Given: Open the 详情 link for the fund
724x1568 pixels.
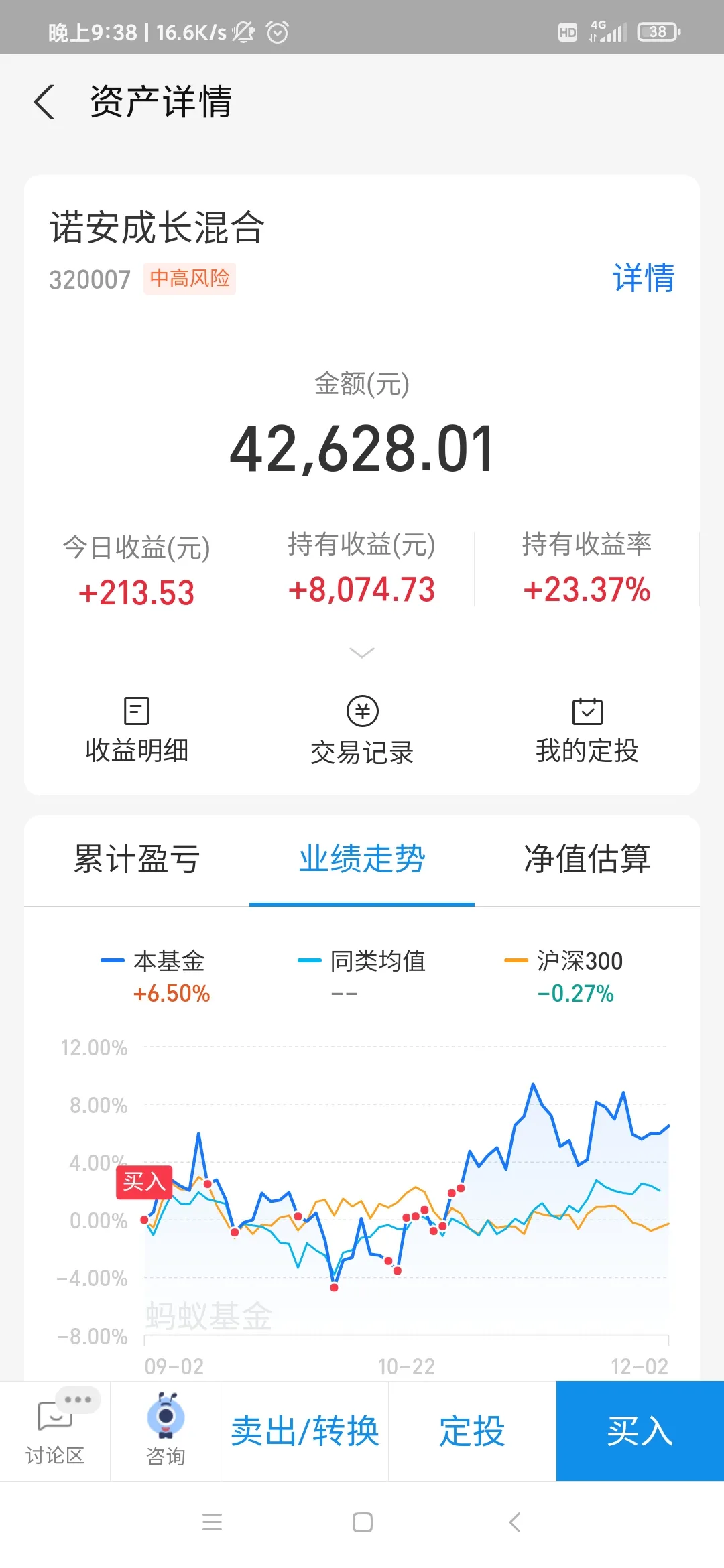Looking at the screenshot, I should 643,277.
